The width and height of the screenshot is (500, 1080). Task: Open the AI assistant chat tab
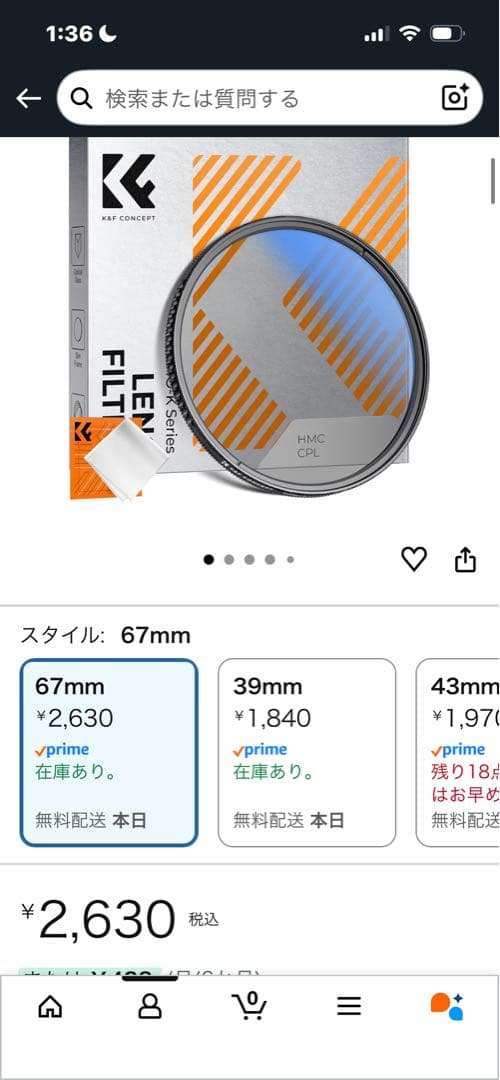coord(447,1006)
